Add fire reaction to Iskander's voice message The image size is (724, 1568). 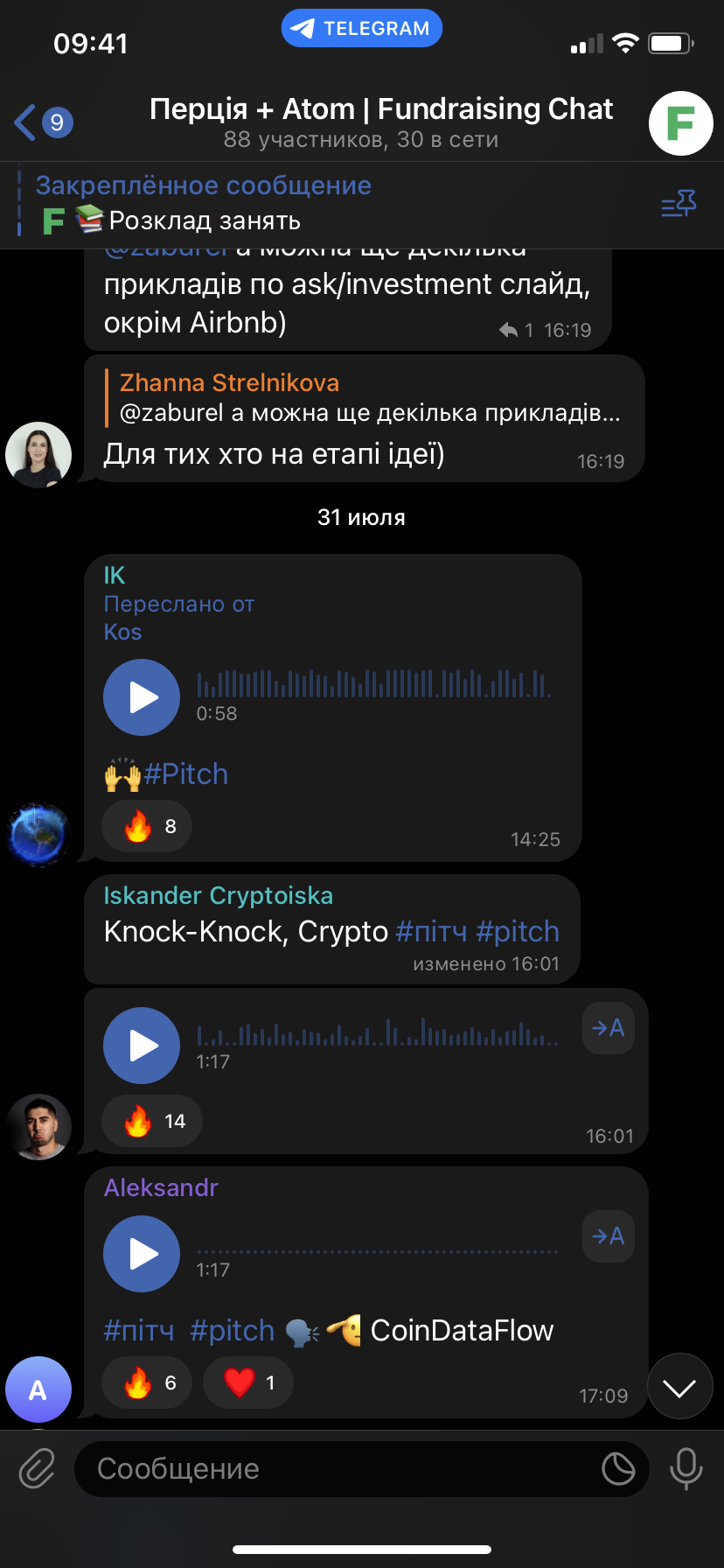click(152, 1121)
